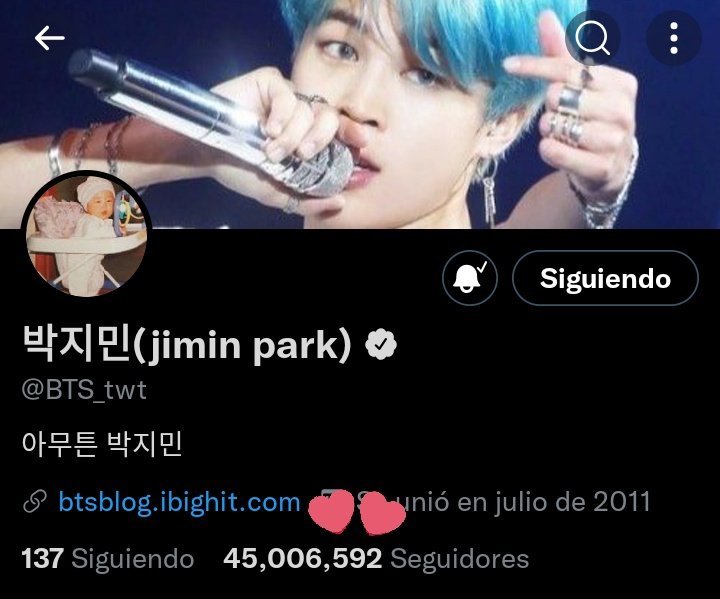Go back using the arrow icon

[49, 39]
